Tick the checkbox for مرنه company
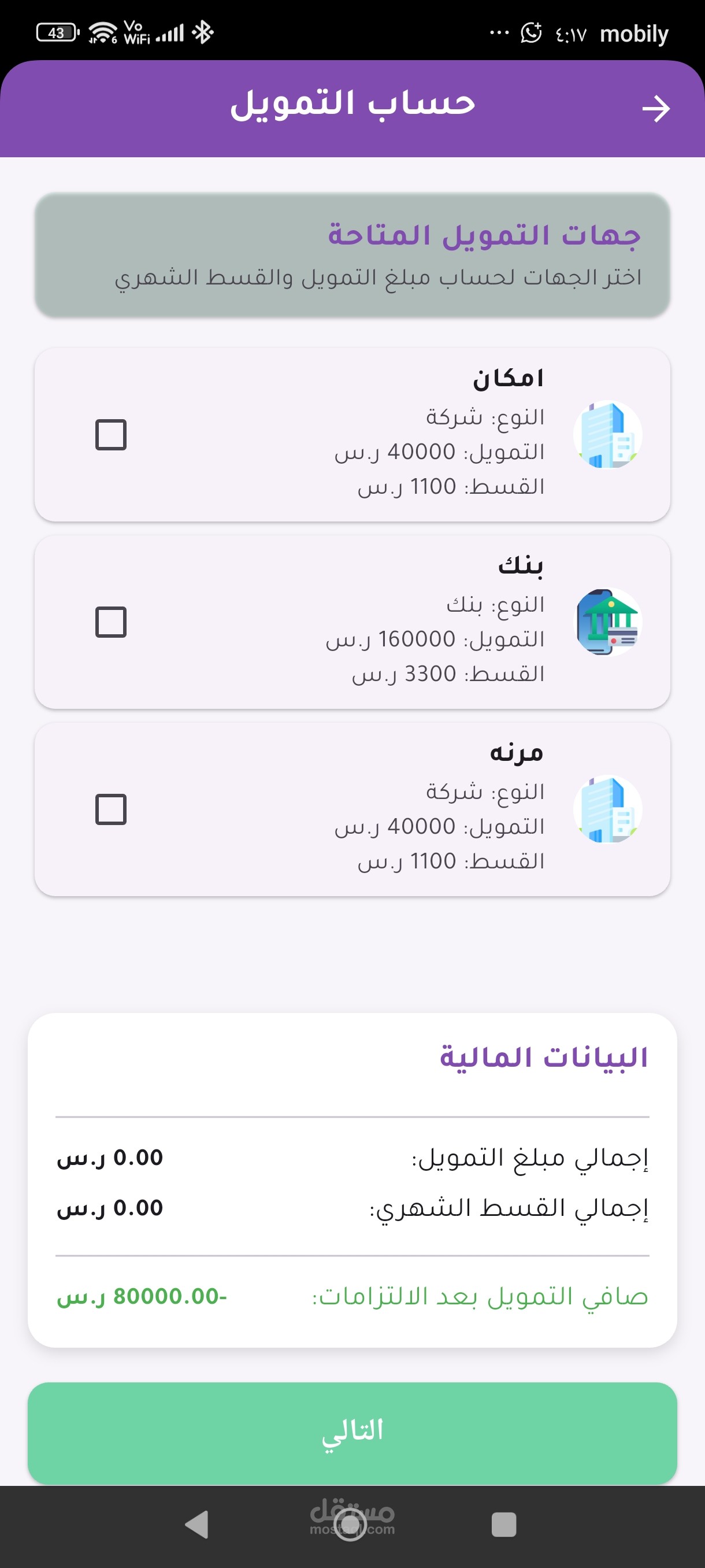Viewport: 705px width, 1568px height. tap(111, 809)
